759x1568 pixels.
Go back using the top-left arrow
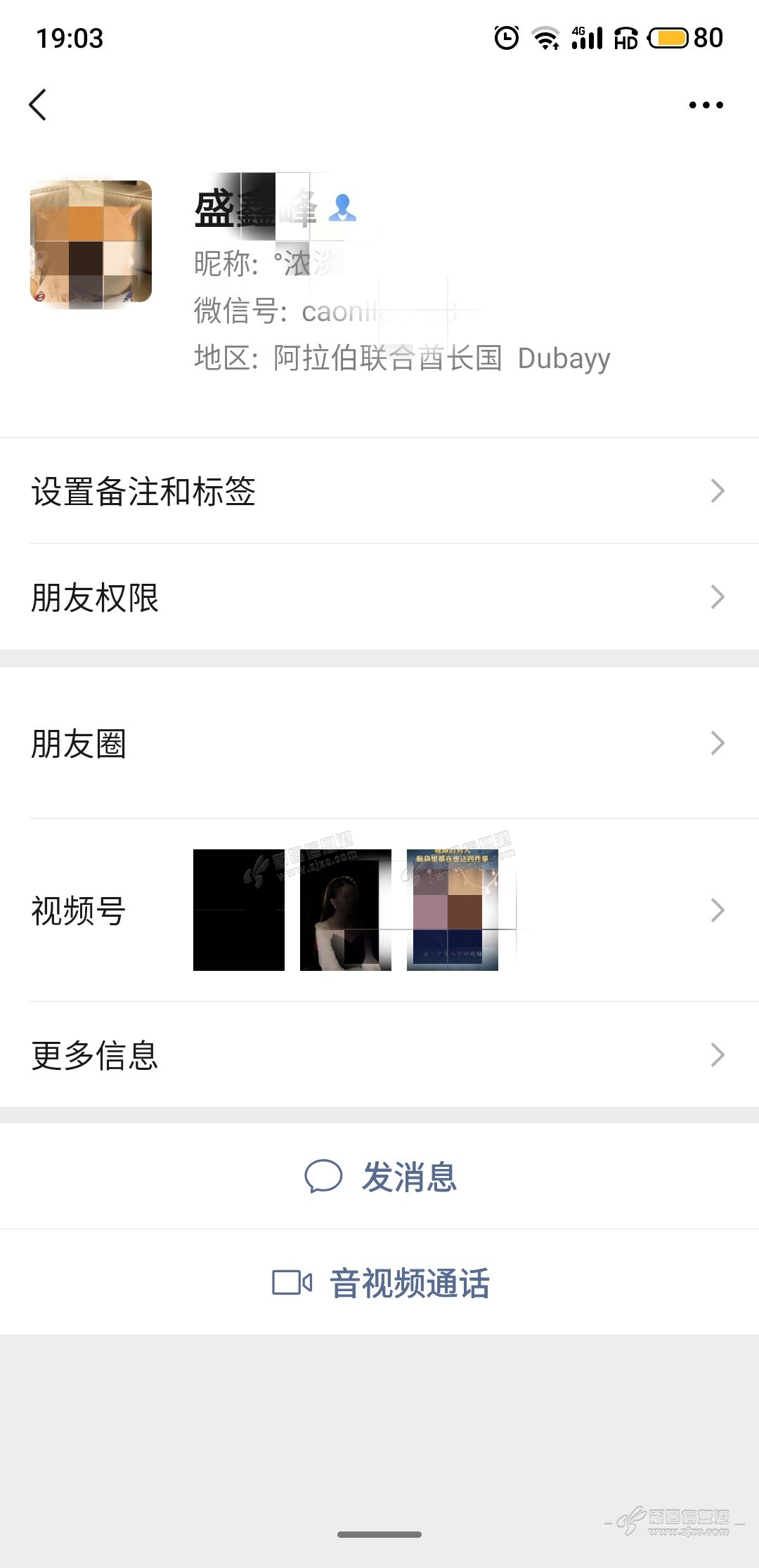coord(38,105)
